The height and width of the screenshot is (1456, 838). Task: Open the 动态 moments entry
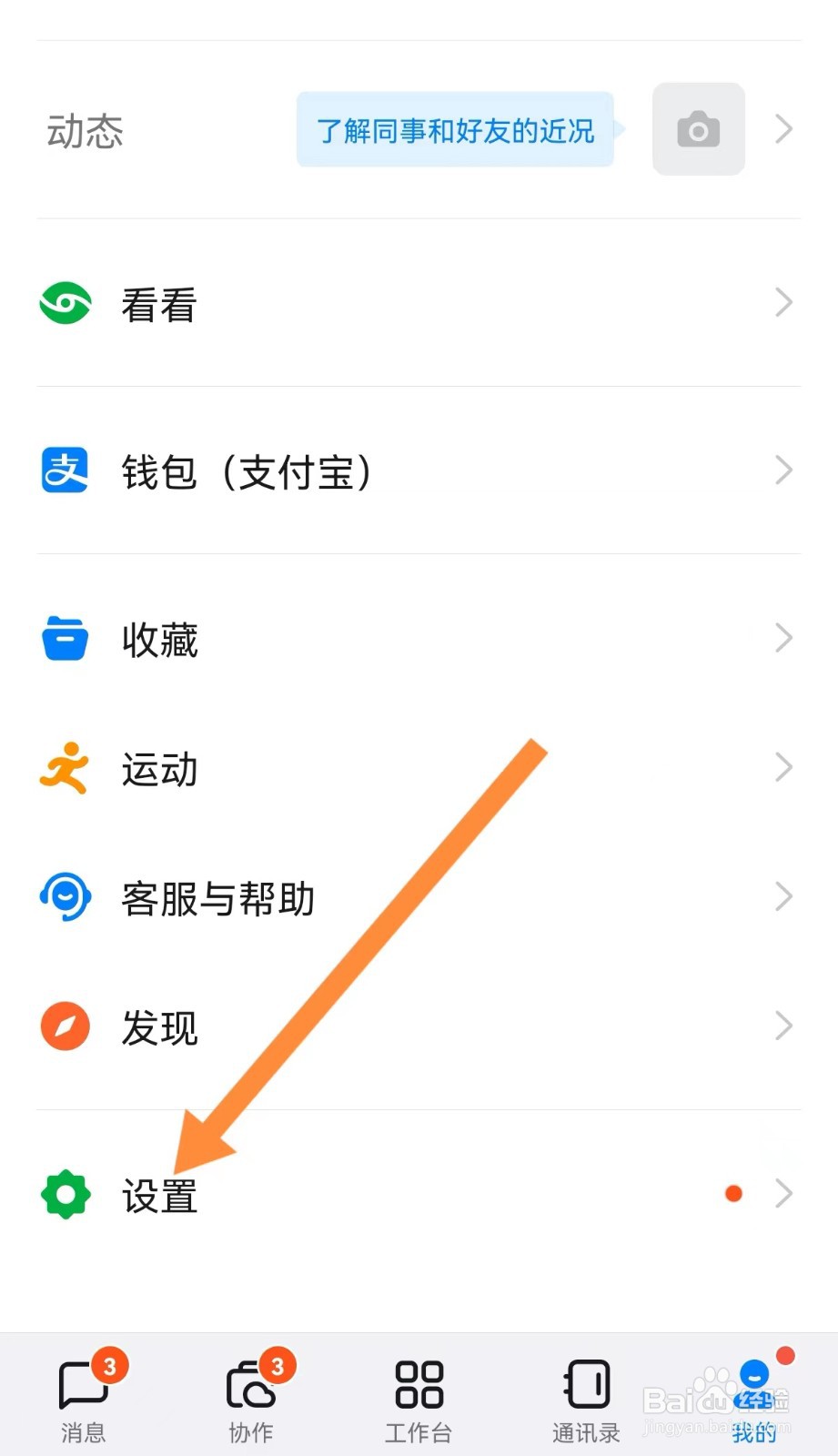click(x=86, y=130)
